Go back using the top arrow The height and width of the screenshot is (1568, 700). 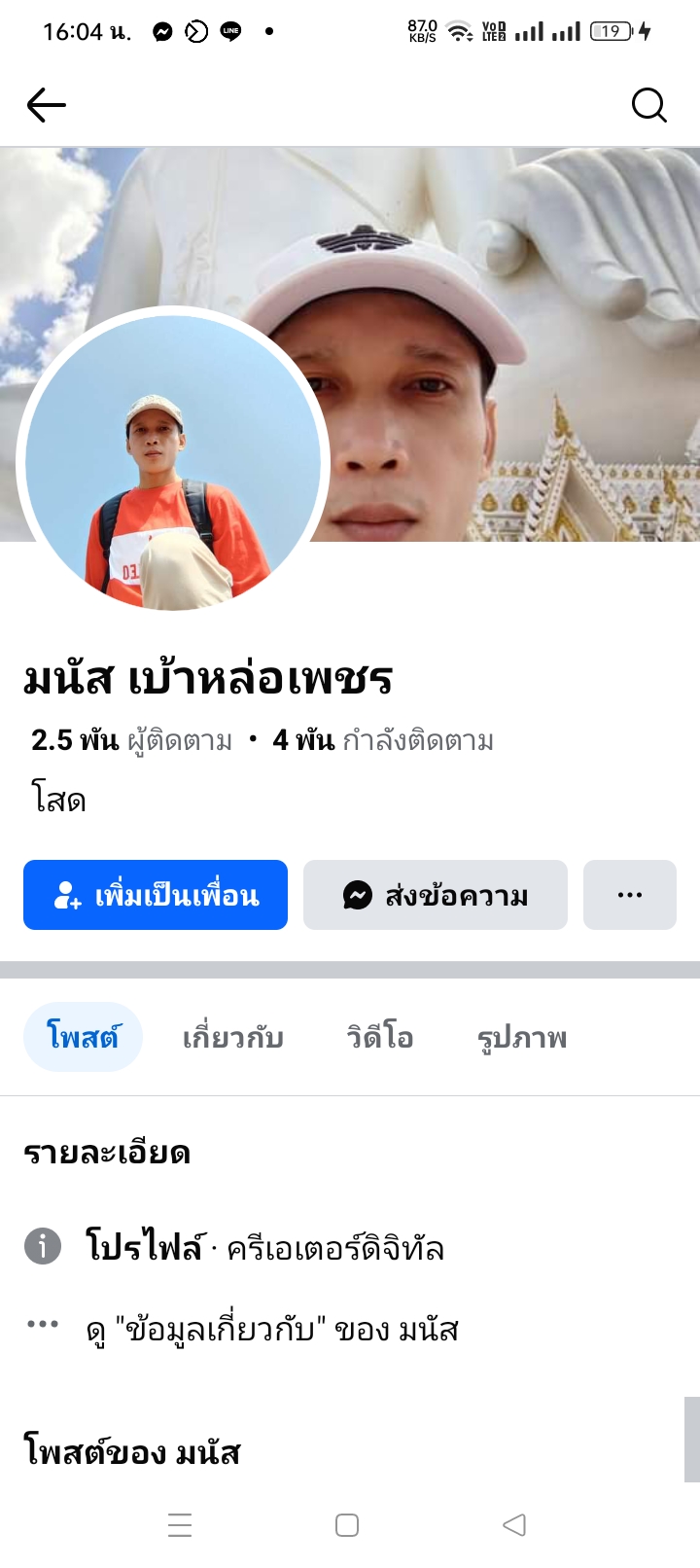[x=46, y=105]
